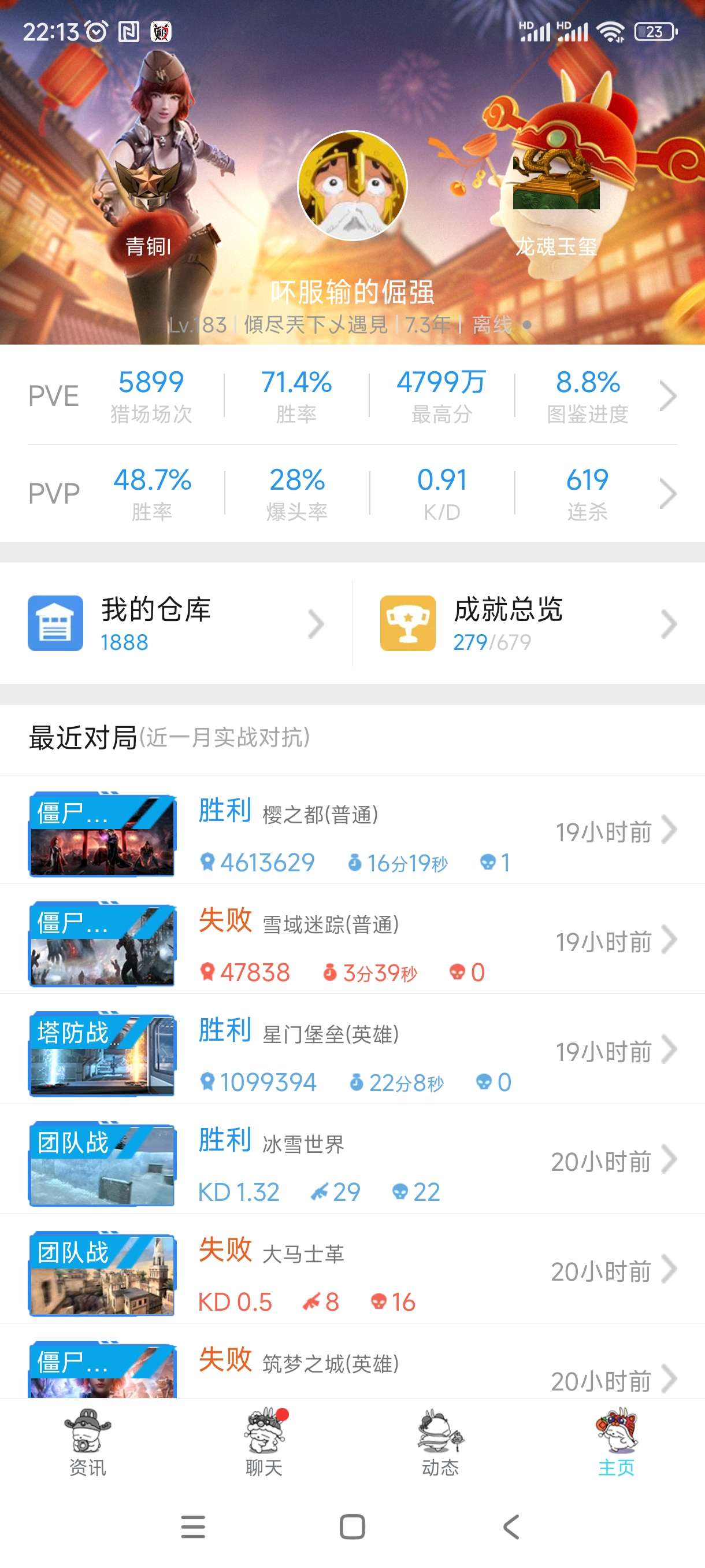Go back using the system back button
705x1568 pixels.
pyautogui.click(x=511, y=1526)
